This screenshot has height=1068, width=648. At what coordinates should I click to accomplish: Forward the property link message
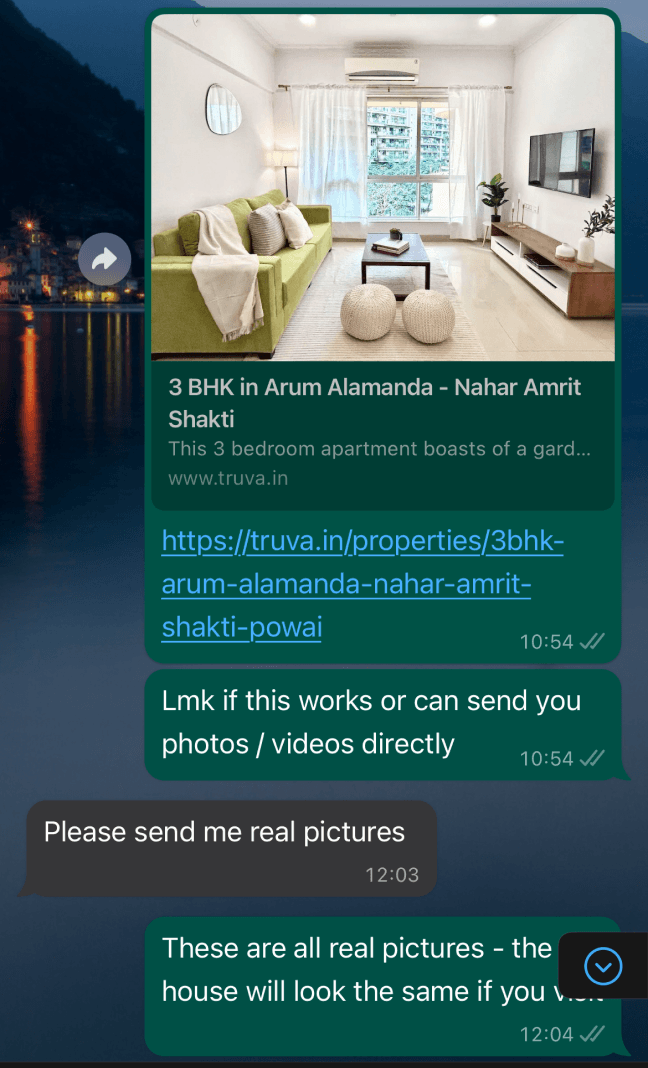104,260
